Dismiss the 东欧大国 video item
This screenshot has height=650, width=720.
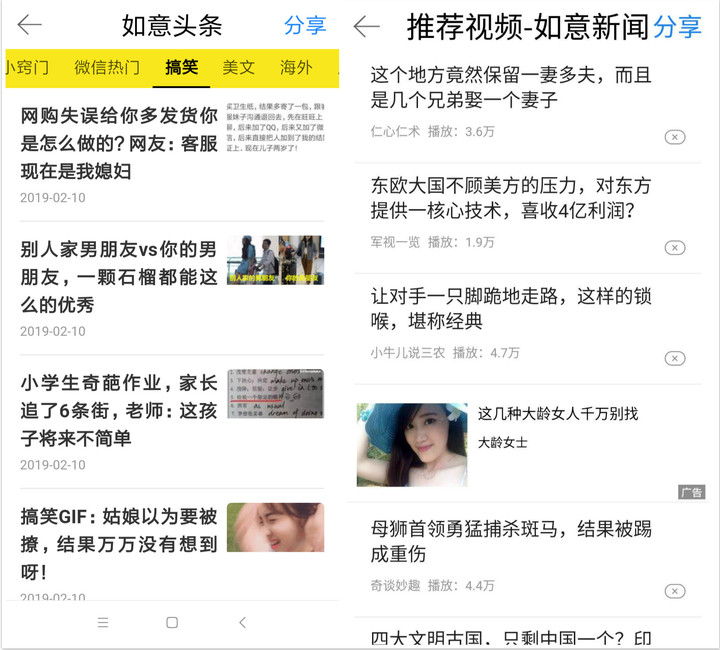click(x=675, y=247)
